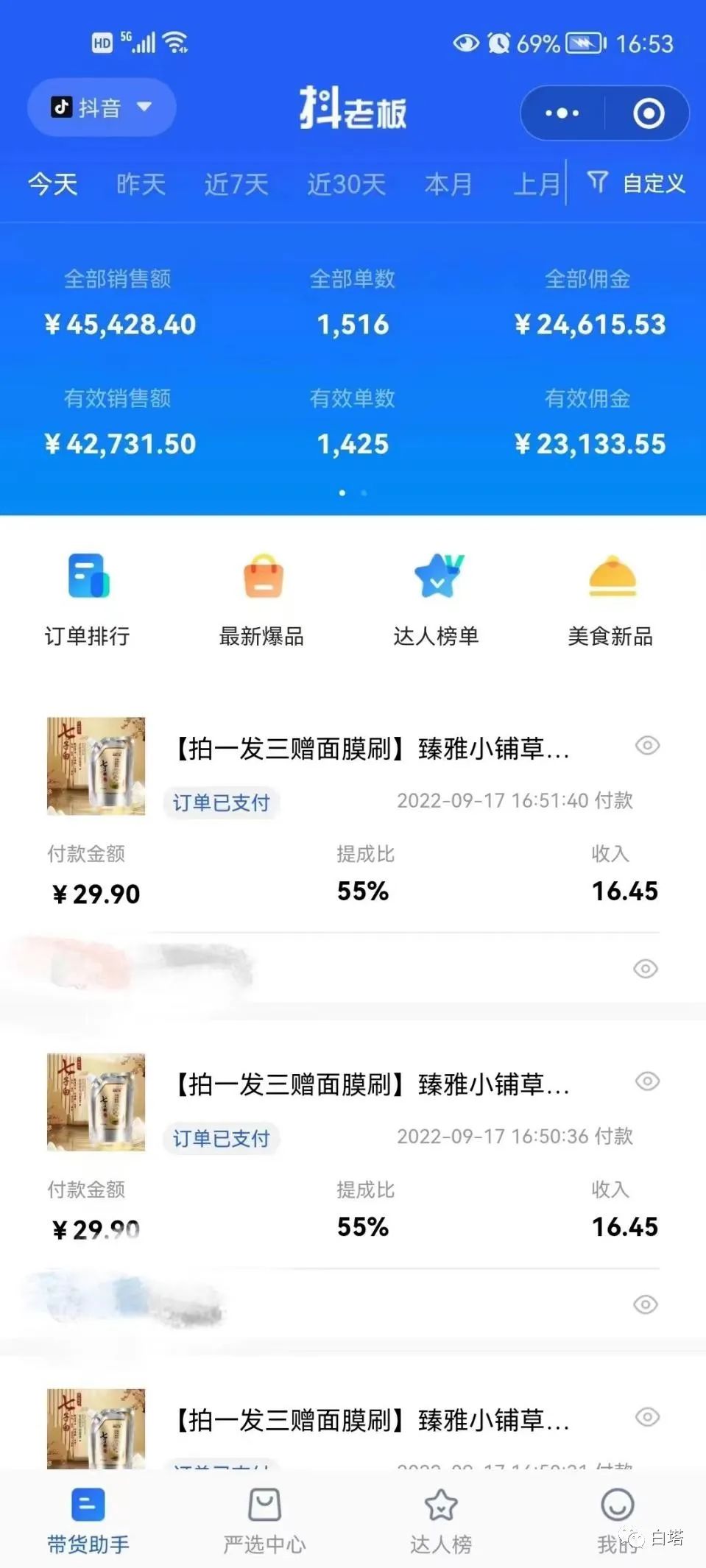Open 严选中心 from the bottom bar
Image resolution: width=706 pixels, height=1568 pixels.
click(x=264, y=1520)
